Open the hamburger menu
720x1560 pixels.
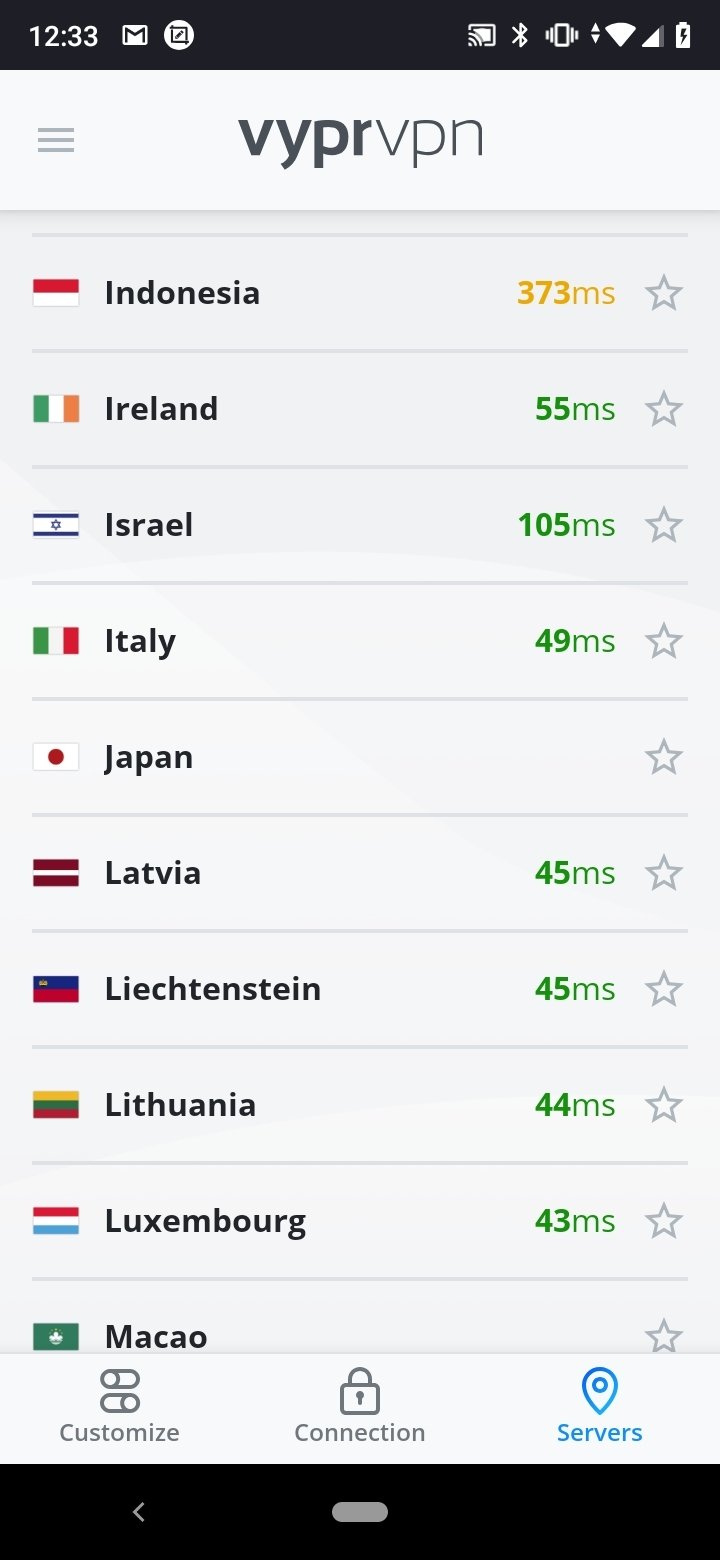(x=56, y=140)
